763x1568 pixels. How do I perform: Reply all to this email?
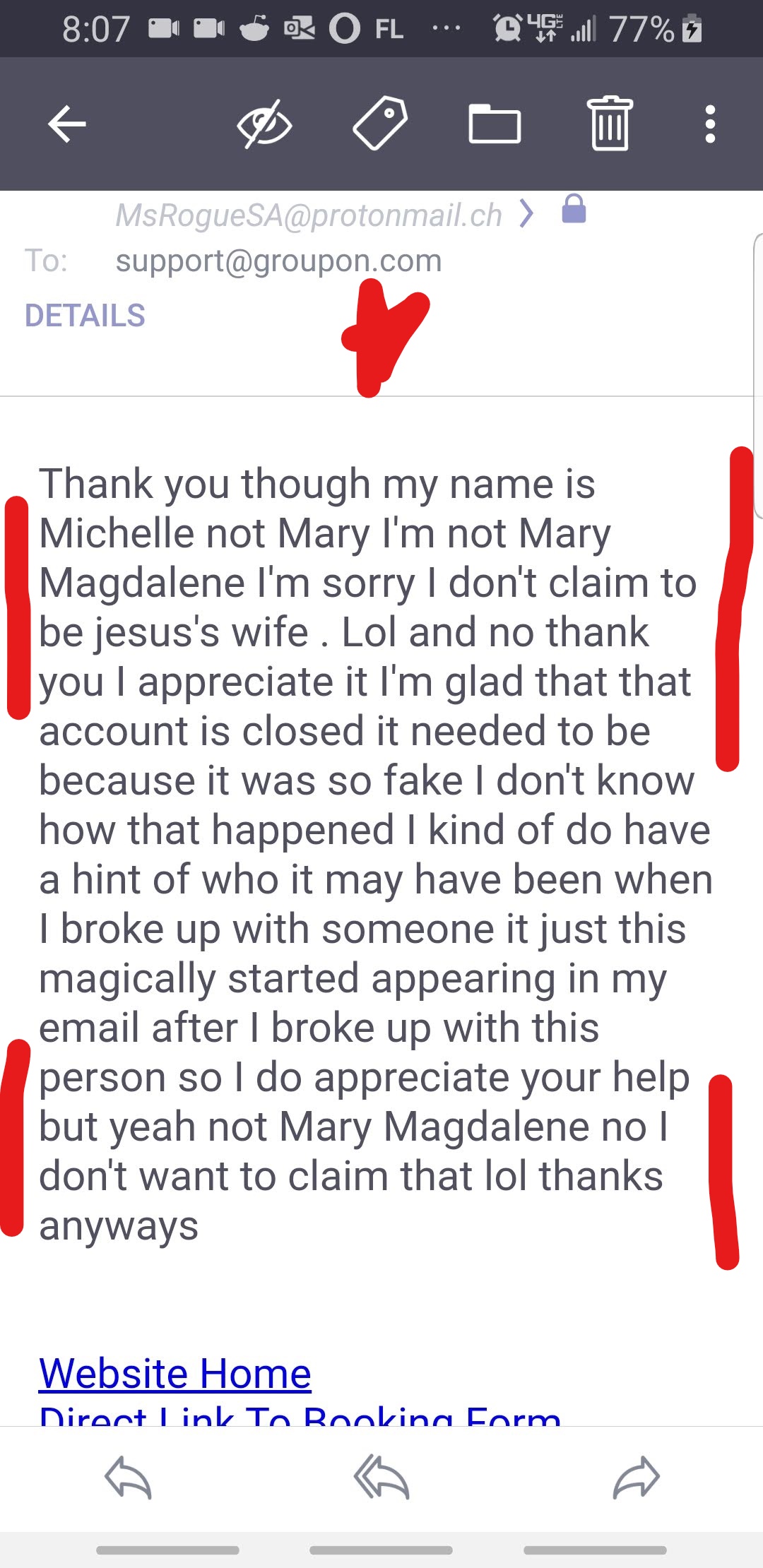click(x=381, y=1478)
